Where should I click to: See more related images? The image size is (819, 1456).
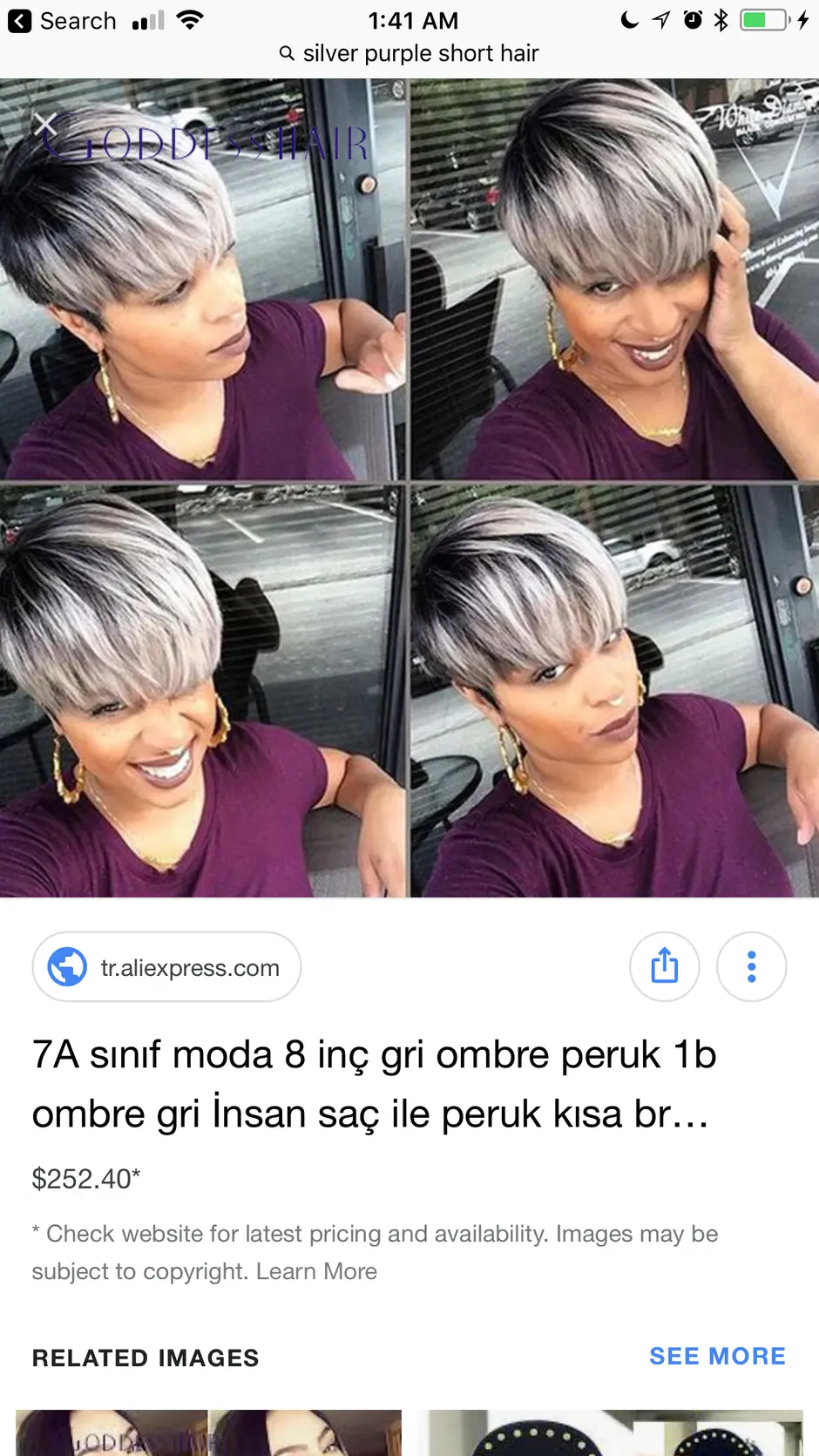[717, 1357]
